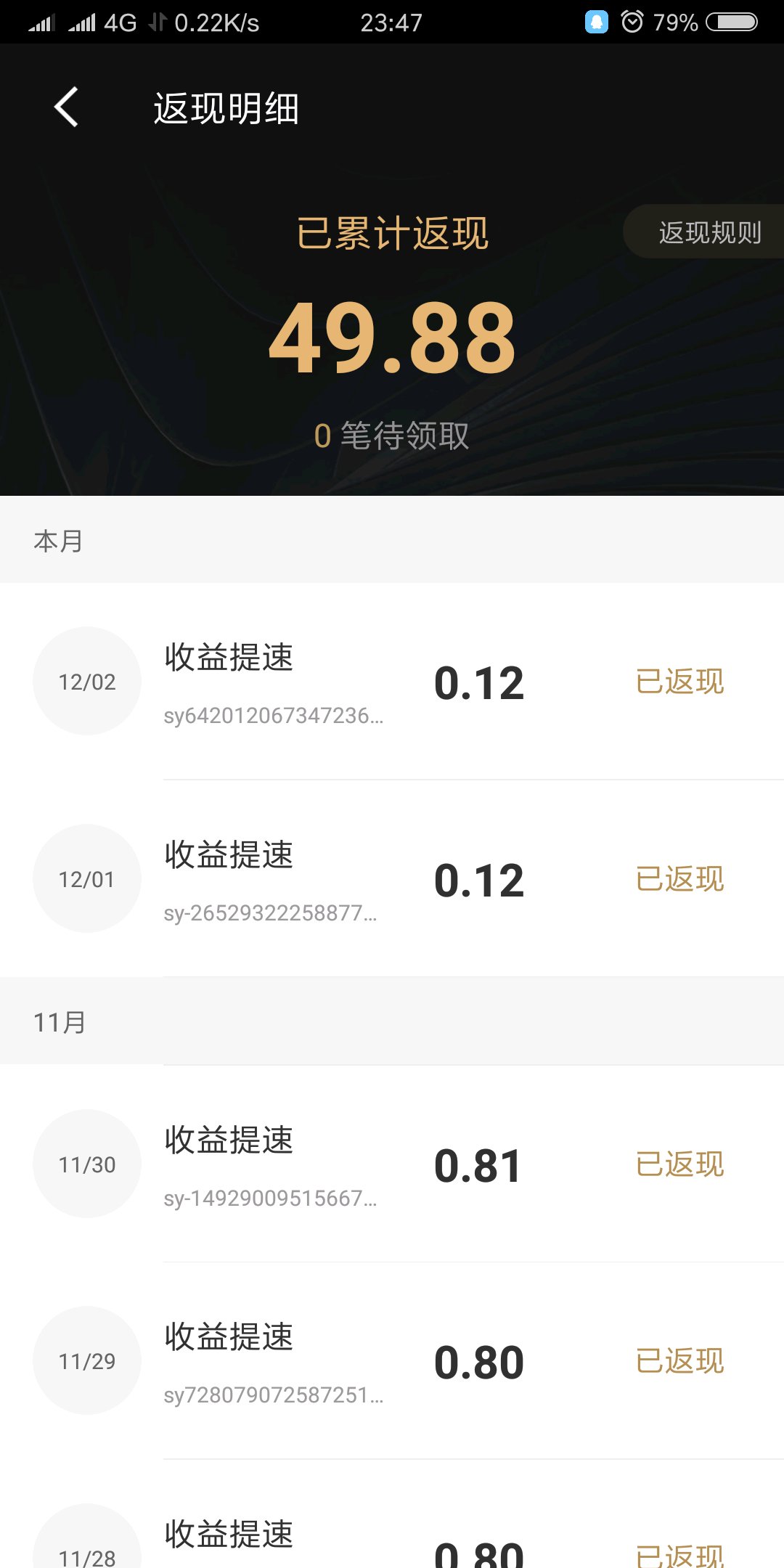View the 11/30 收益提速 entry
The height and width of the screenshot is (1568, 784).
tap(392, 1164)
